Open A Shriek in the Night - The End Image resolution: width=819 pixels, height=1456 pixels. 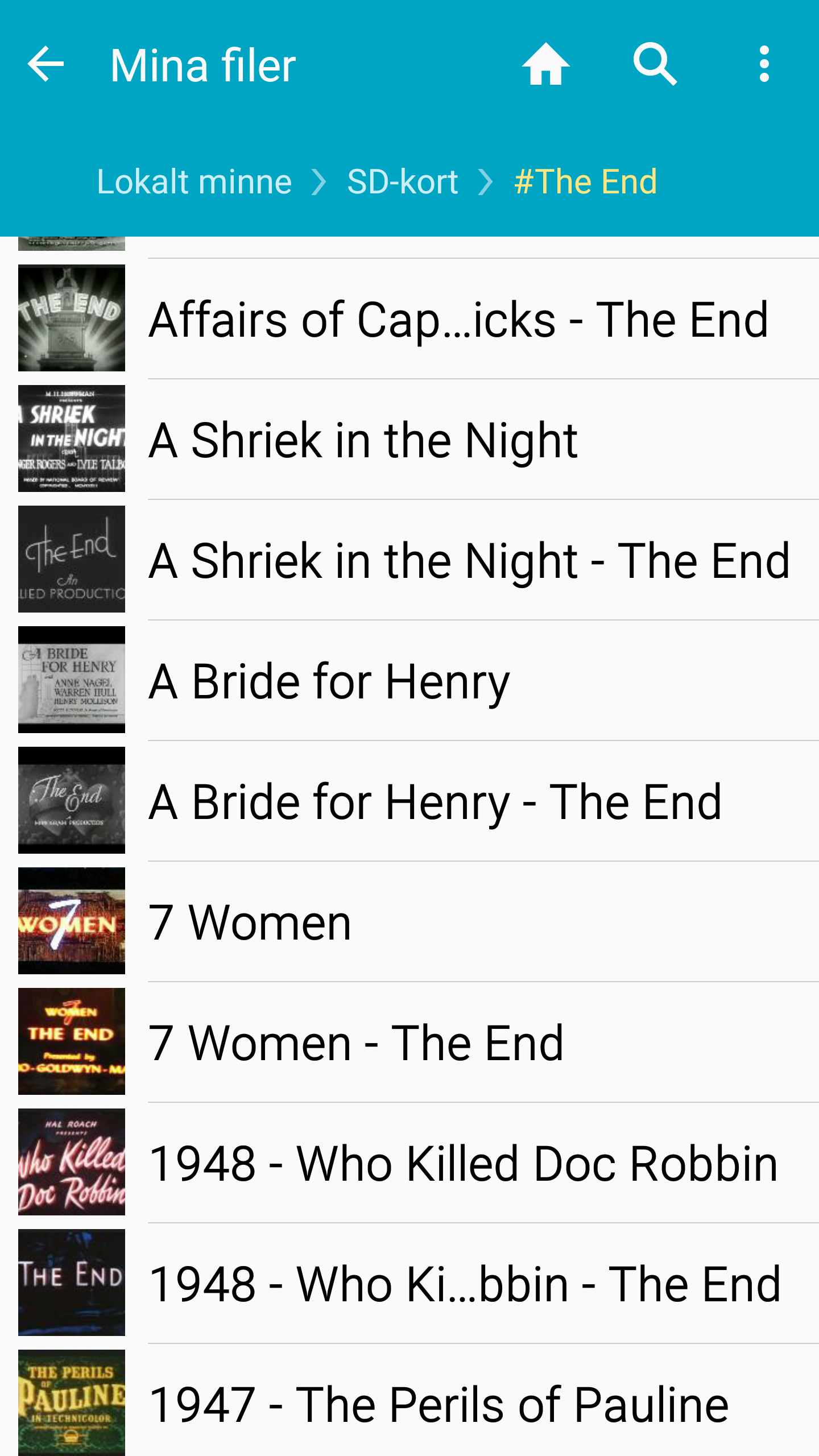pos(469,560)
